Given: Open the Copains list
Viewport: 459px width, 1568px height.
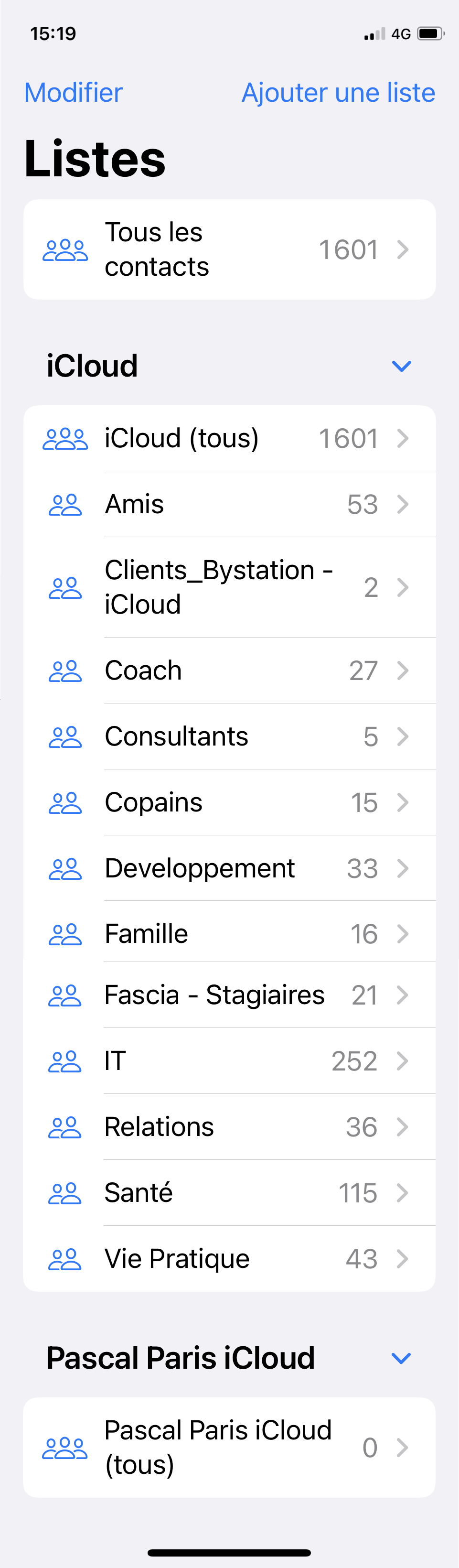Looking at the screenshot, I should (229, 802).
